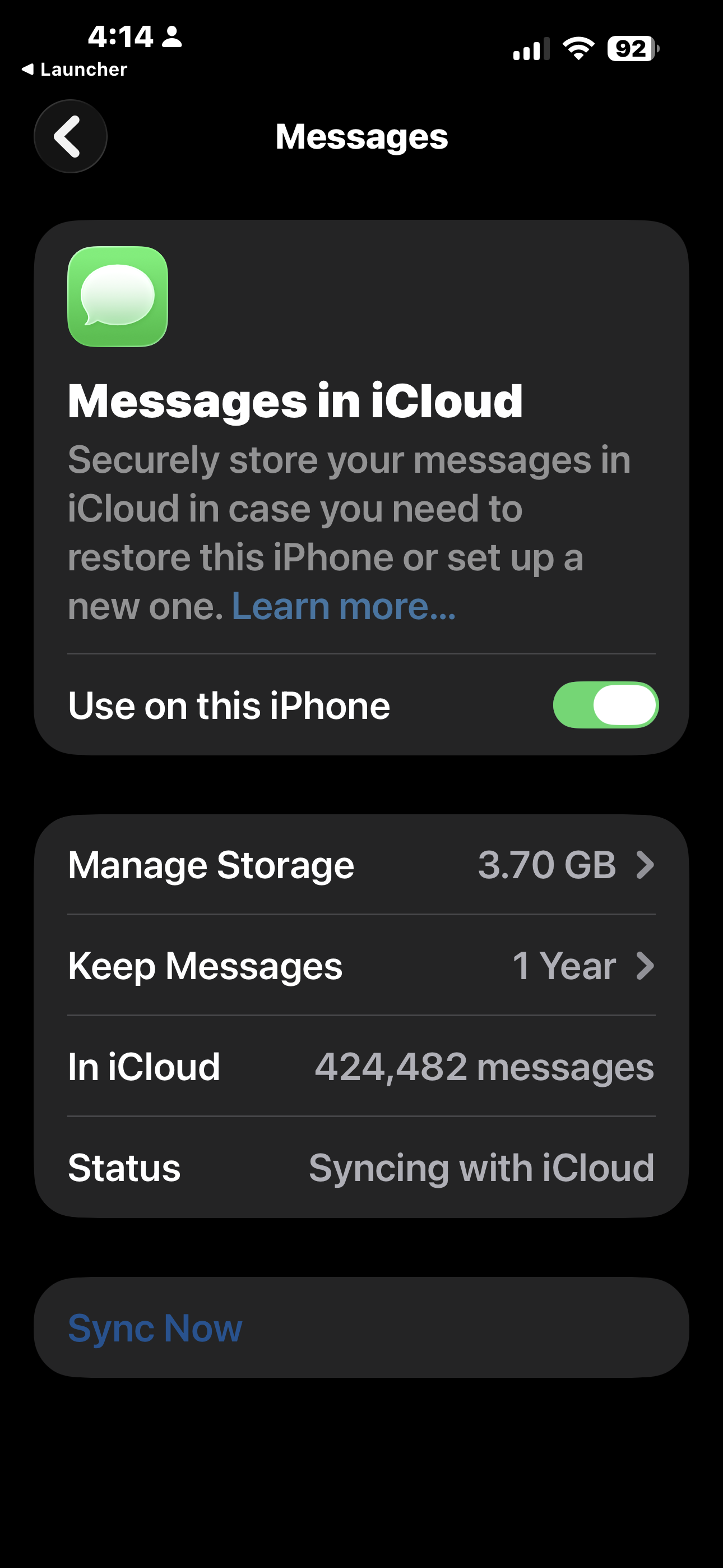Toggle Use on this iPhone off
The width and height of the screenshot is (723, 1568).
[605, 705]
